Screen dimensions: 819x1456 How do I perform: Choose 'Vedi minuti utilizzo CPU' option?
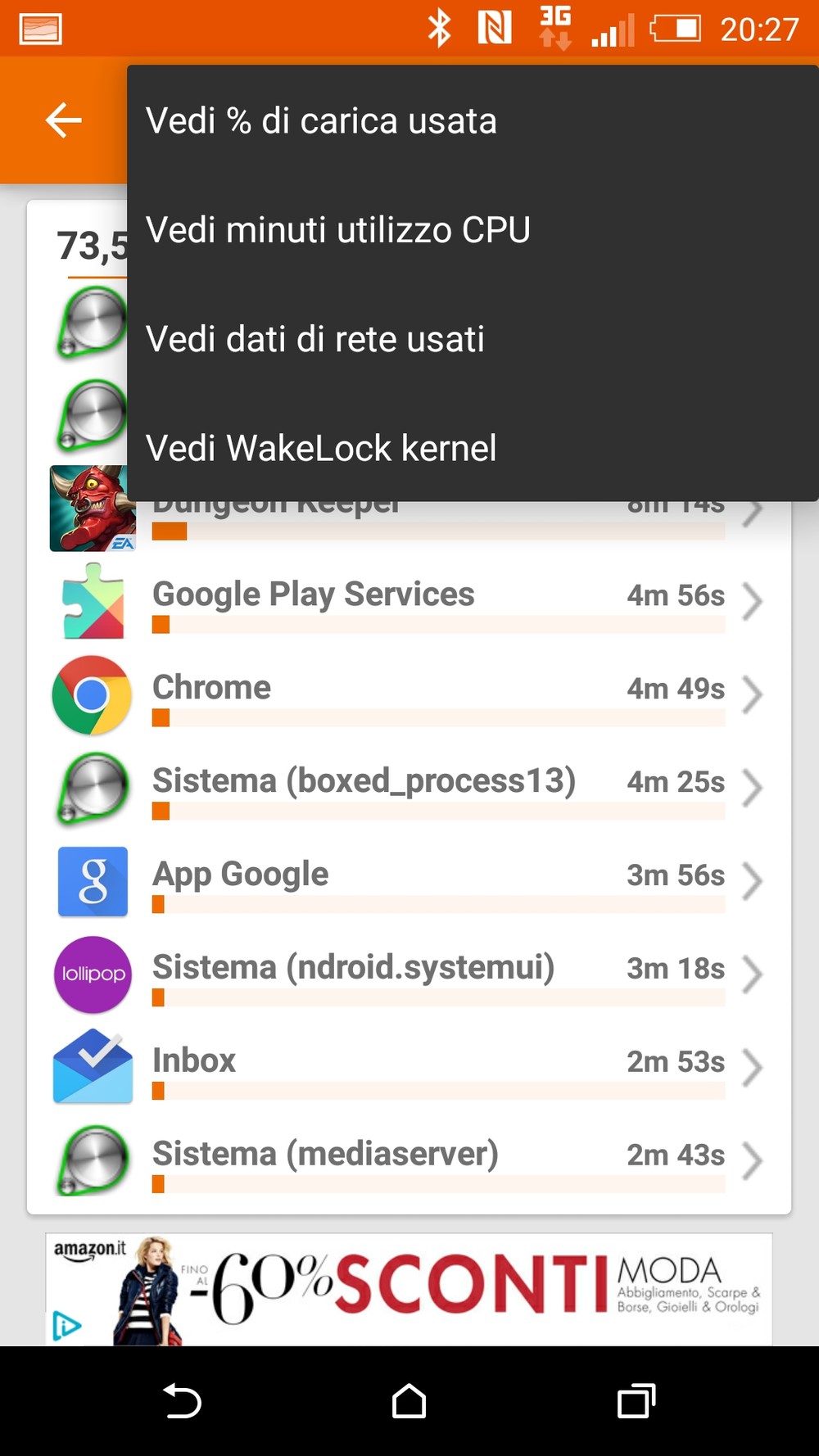click(x=337, y=230)
